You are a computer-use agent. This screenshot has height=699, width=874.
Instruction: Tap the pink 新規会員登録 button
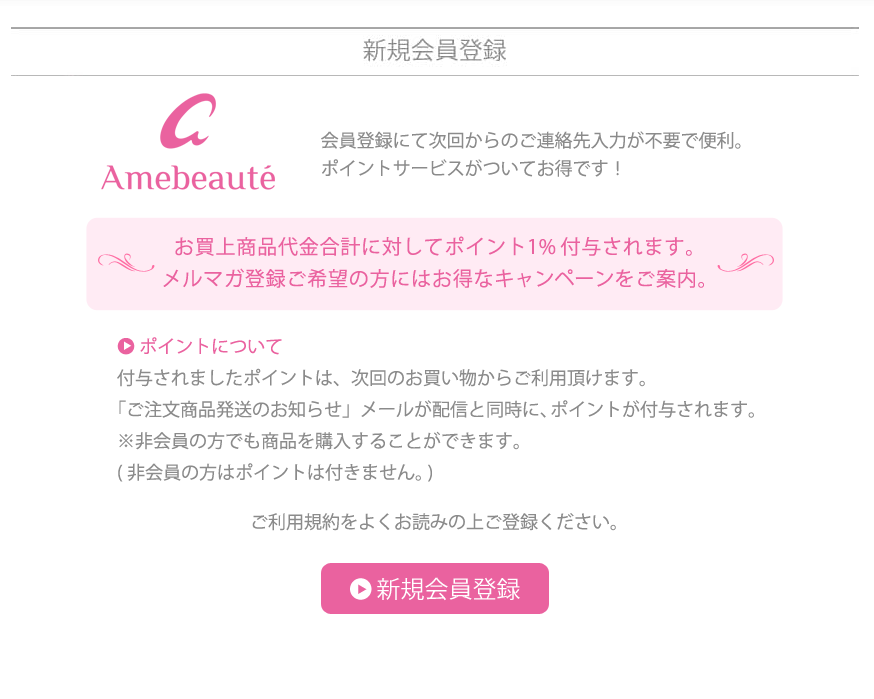click(x=434, y=588)
